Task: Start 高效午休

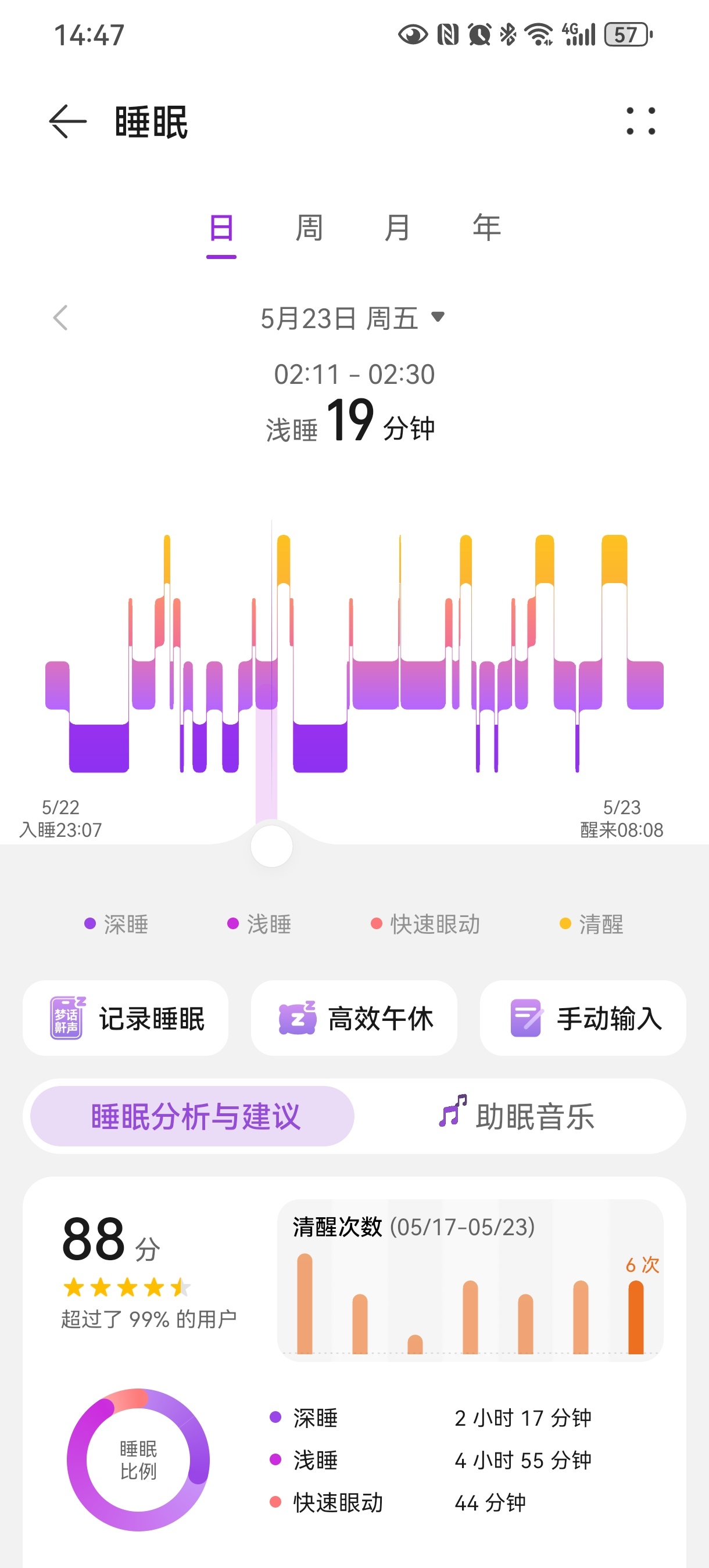Action: tap(354, 1019)
